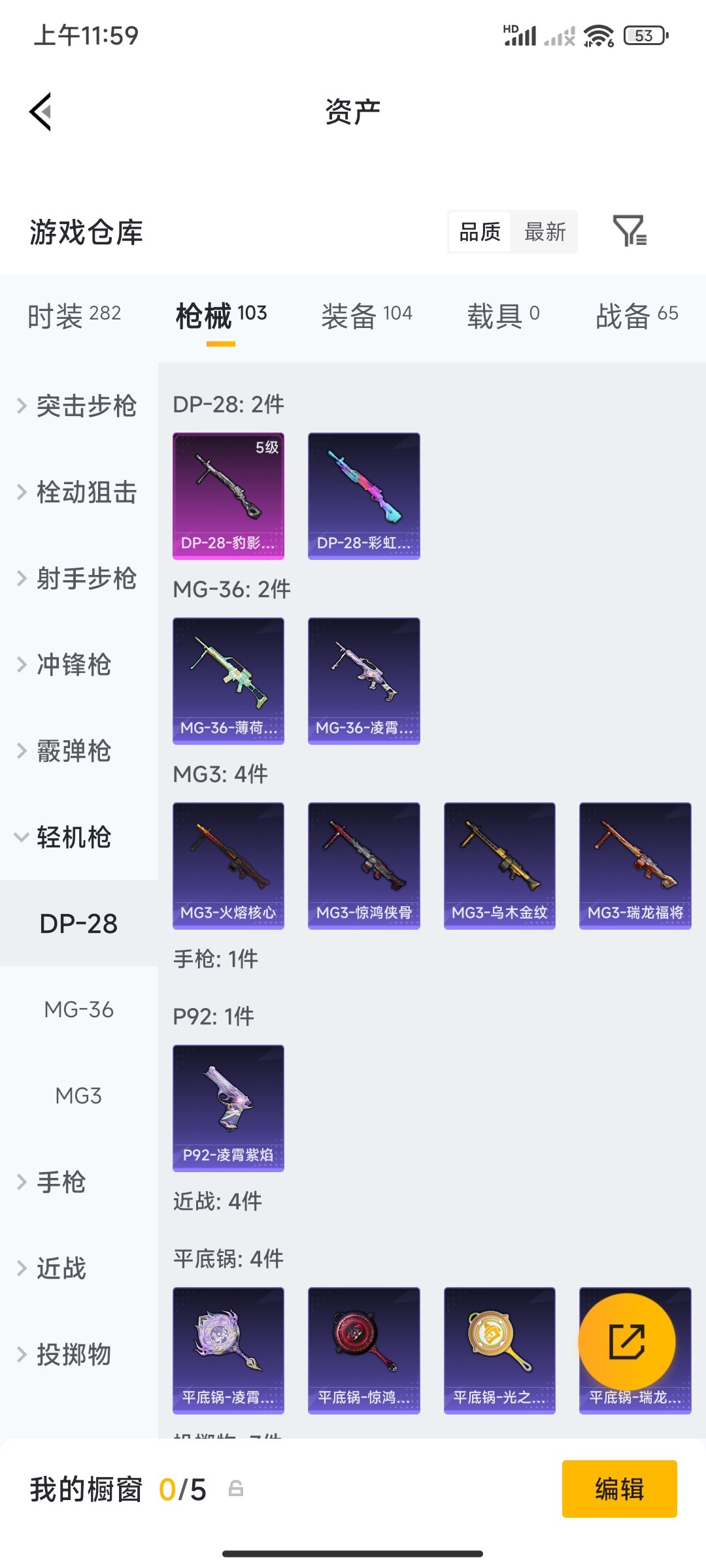Viewport: 706px width, 1568px height.
Task: Enable 品质 sorting mode
Action: [x=479, y=232]
